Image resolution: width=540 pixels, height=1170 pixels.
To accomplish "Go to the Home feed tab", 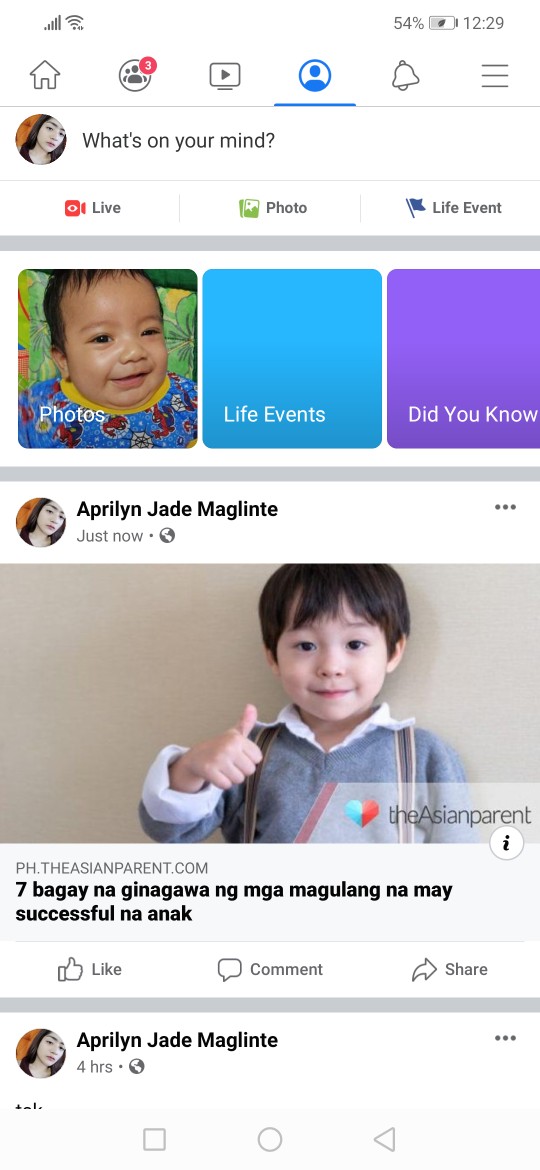I will tap(45, 75).
